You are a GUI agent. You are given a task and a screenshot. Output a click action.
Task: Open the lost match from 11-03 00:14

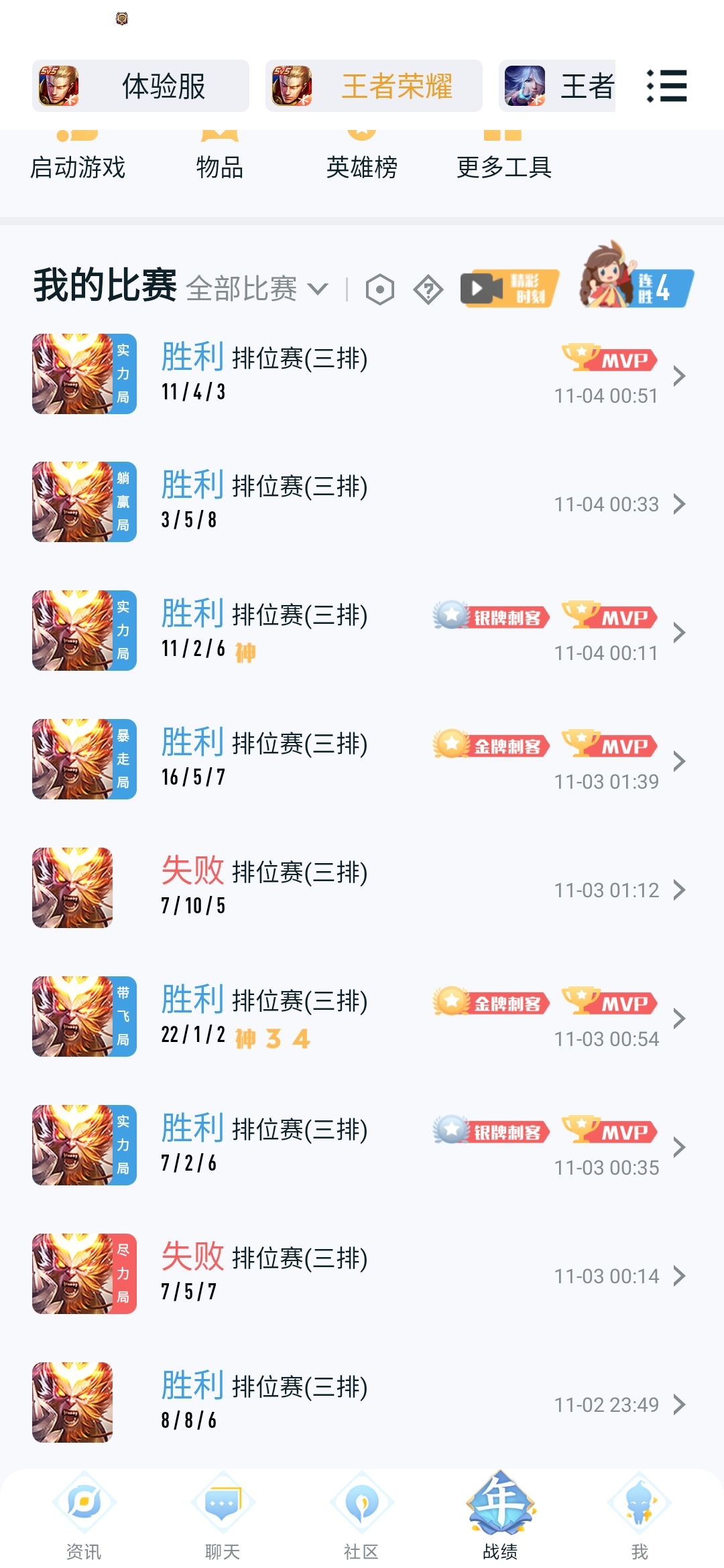point(362,1275)
